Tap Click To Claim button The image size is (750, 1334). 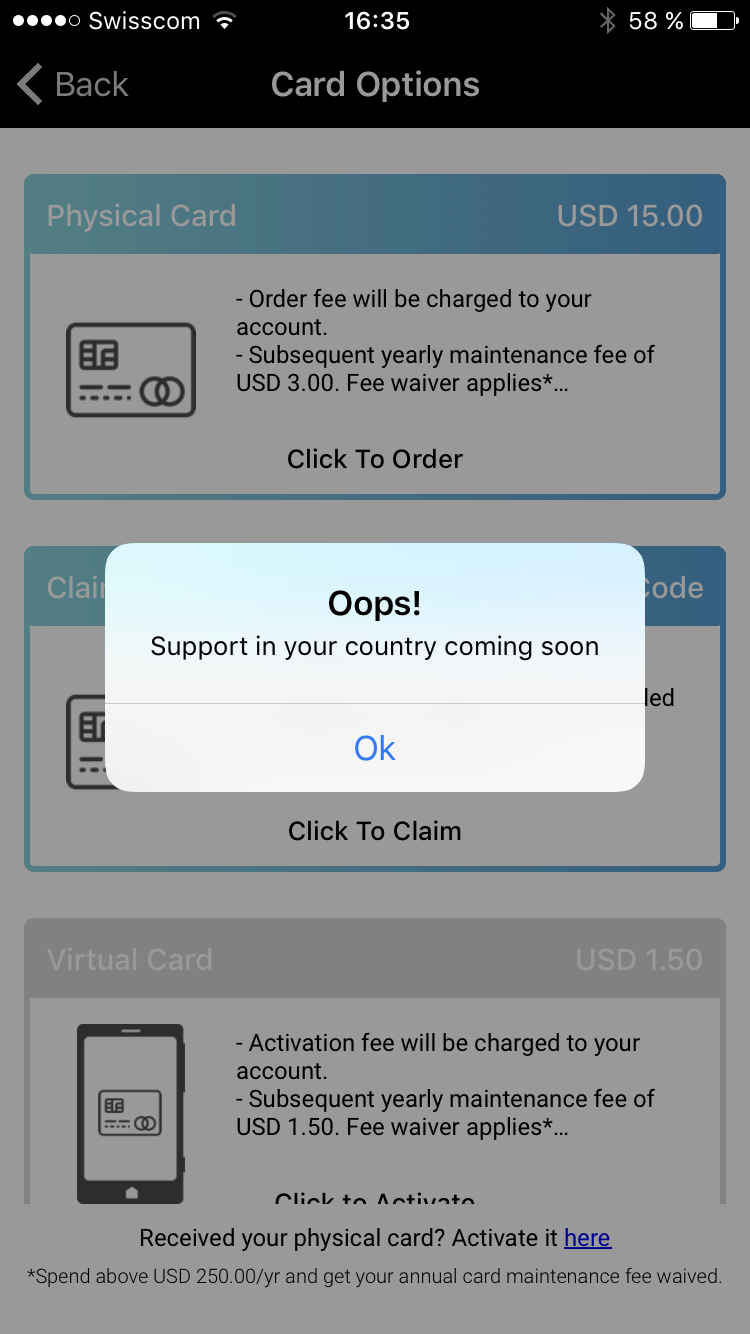click(x=374, y=831)
